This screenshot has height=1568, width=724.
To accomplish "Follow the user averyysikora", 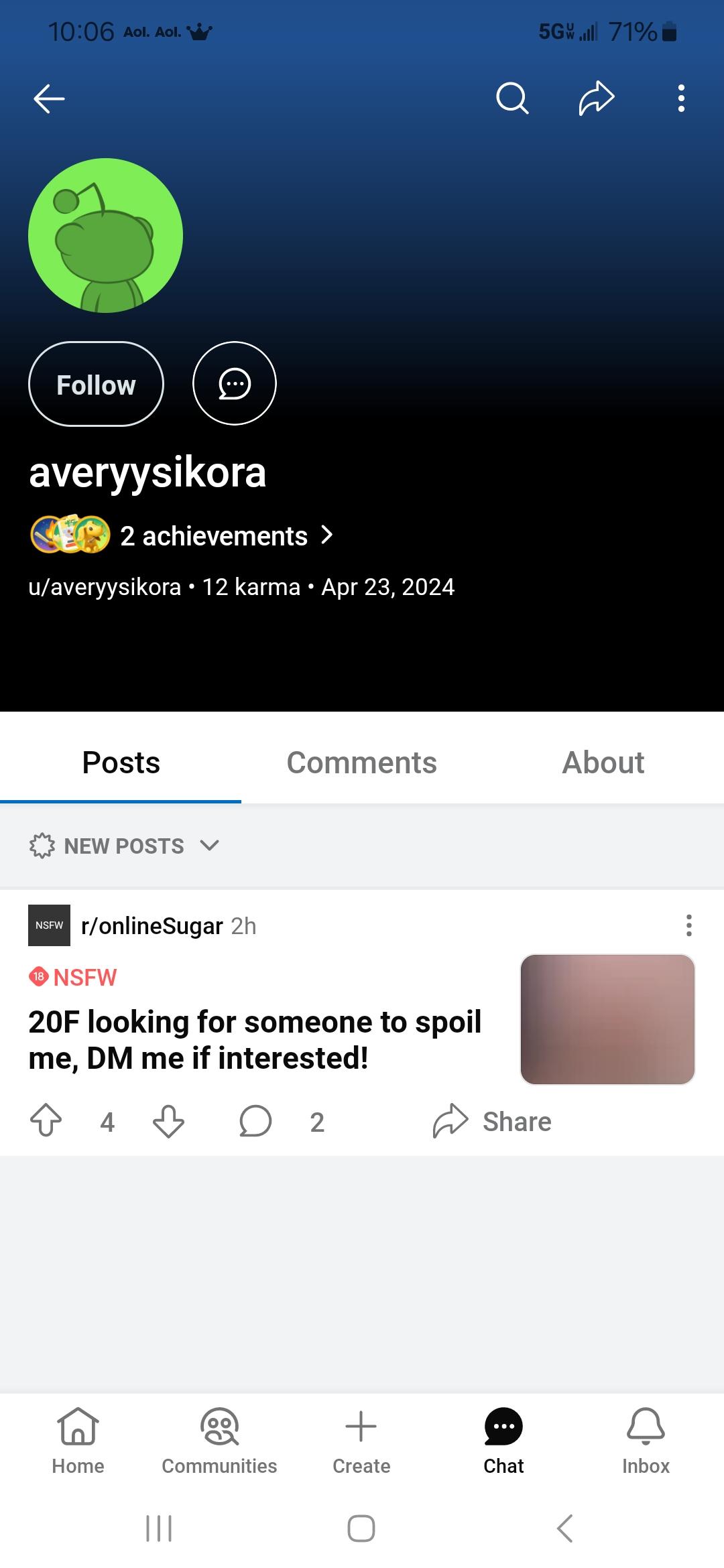I will pos(95,383).
